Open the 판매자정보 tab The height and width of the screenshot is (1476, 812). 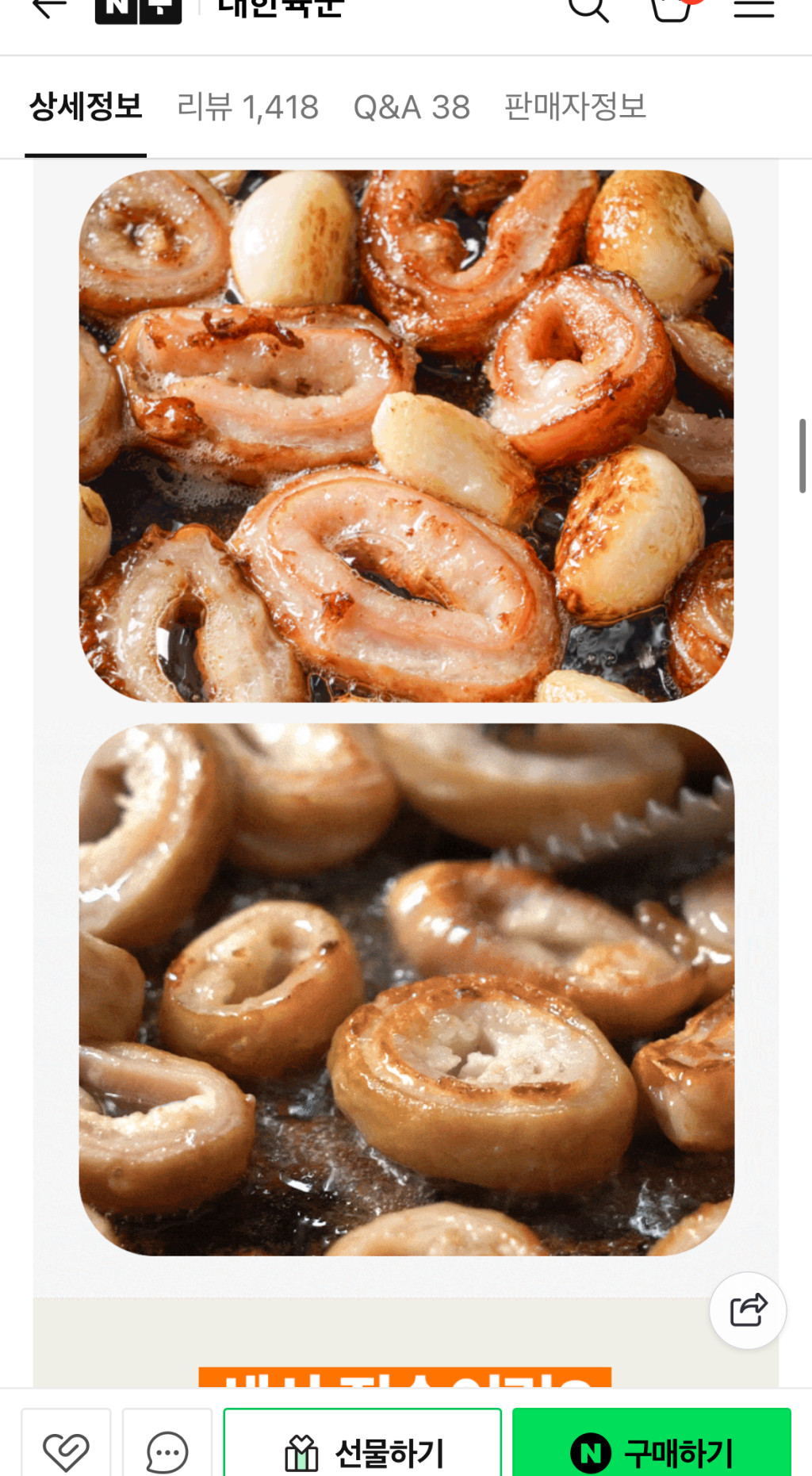pyautogui.click(x=575, y=107)
